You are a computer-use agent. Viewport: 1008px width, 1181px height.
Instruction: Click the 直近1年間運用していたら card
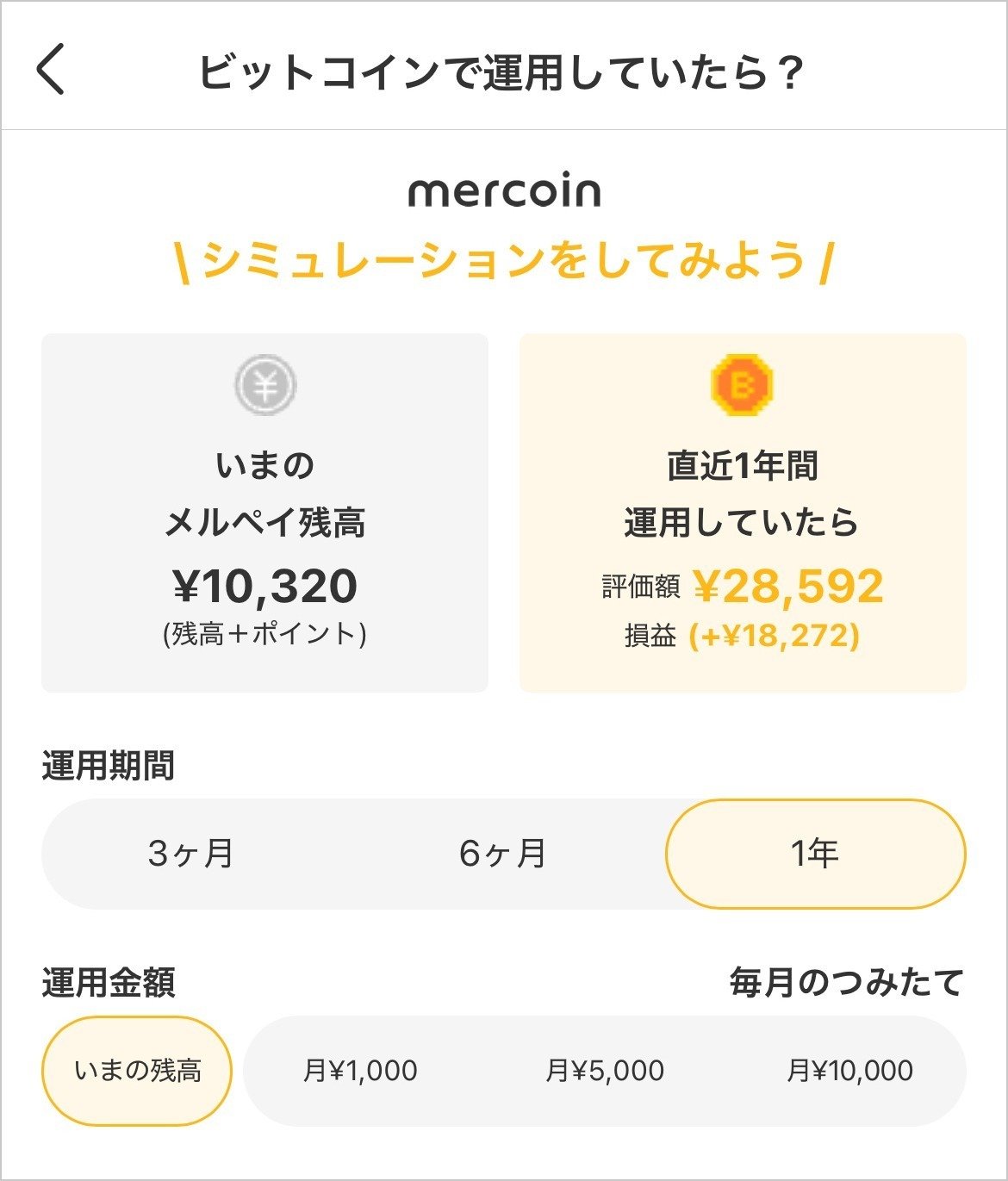pyautogui.click(x=743, y=513)
